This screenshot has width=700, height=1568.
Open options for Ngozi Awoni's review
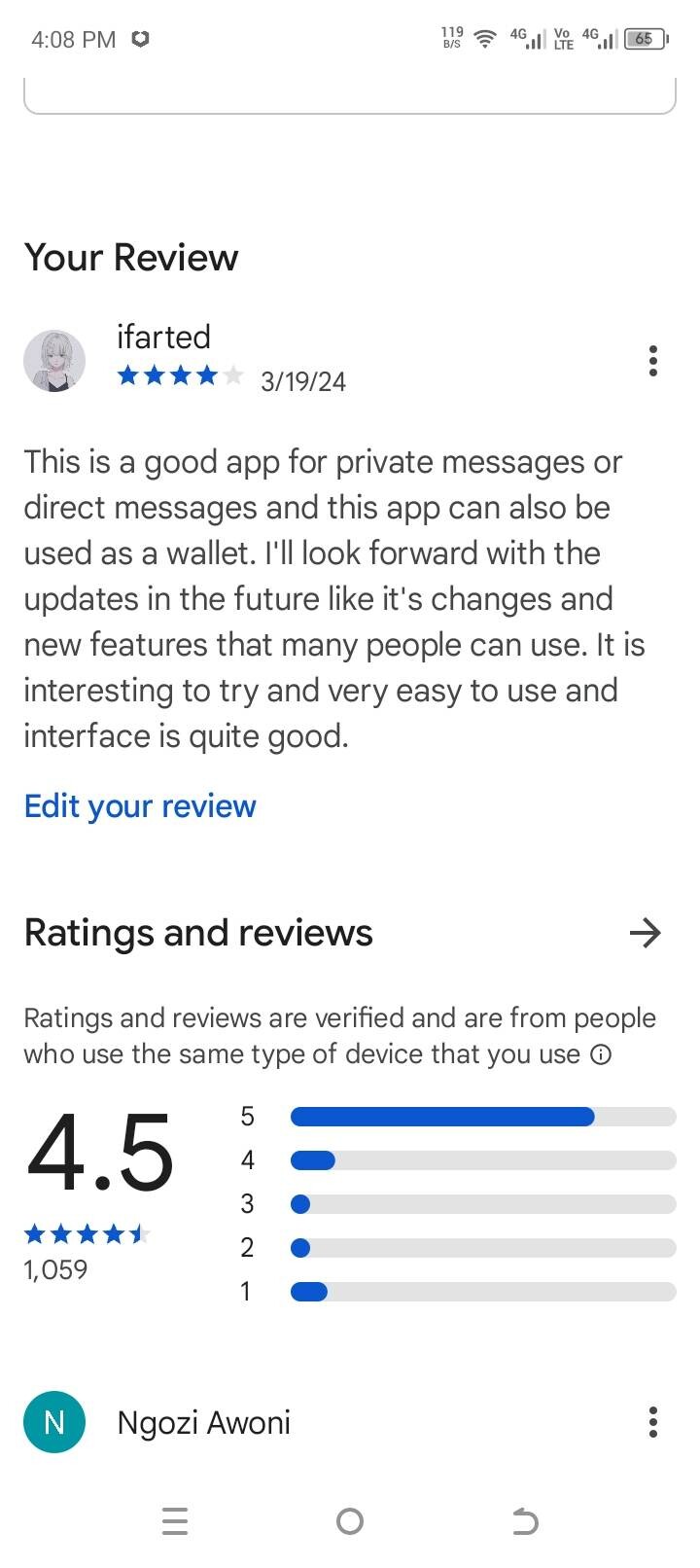[652, 1422]
